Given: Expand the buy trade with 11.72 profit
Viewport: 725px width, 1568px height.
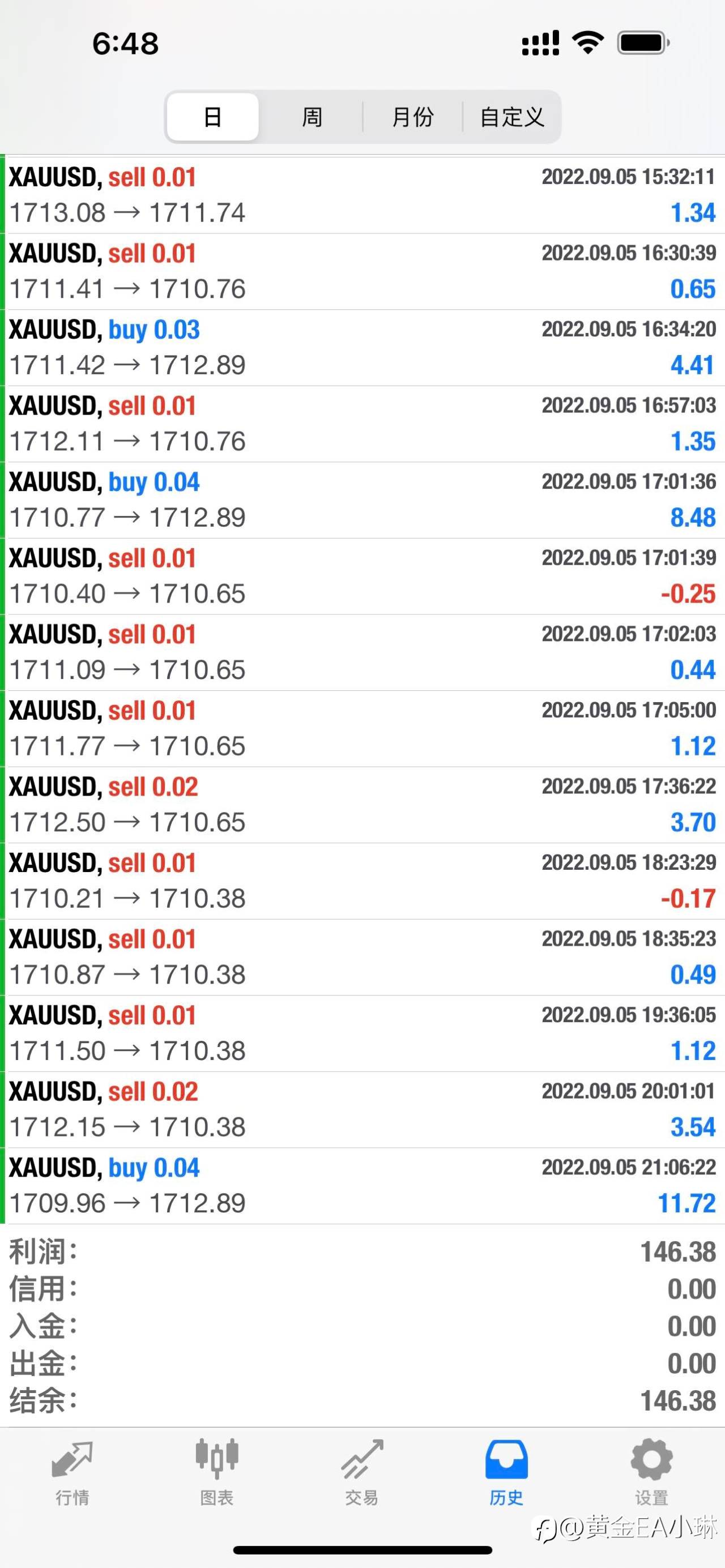Looking at the screenshot, I should [x=364, y=1186].
